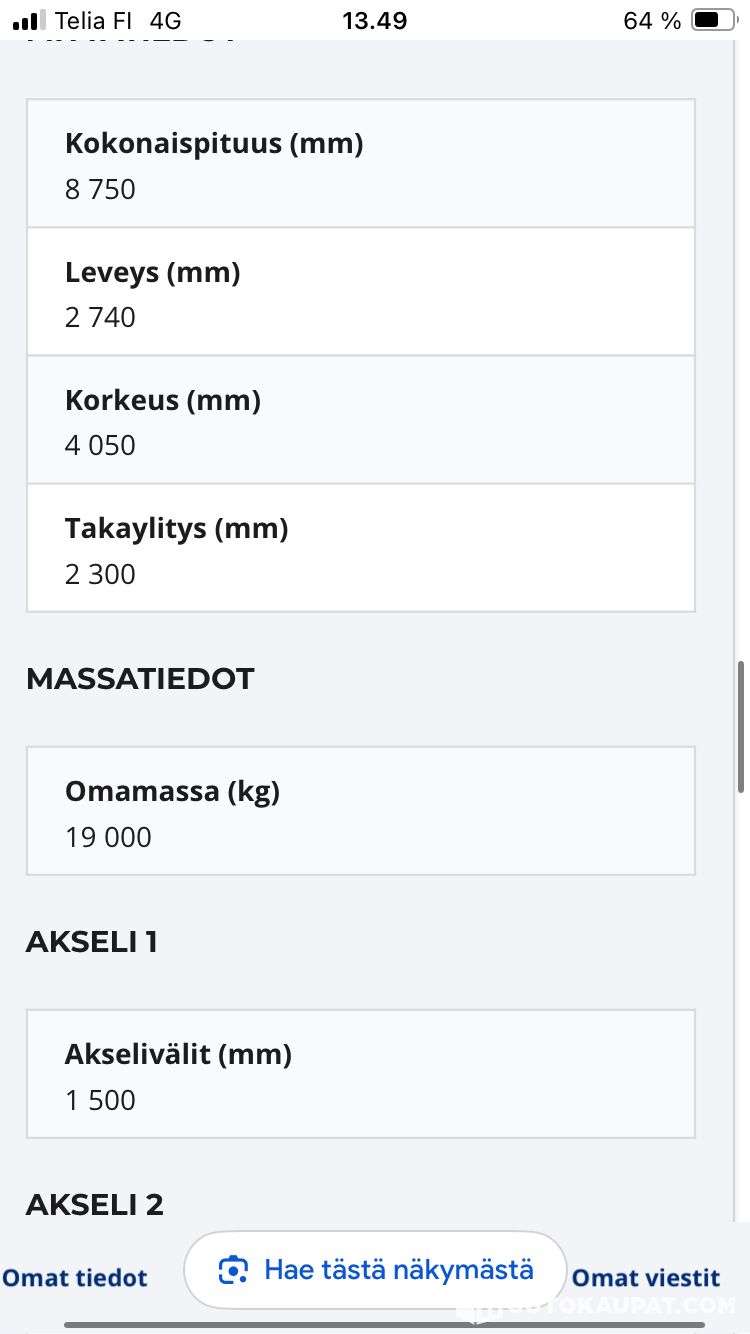Open Omat tiedot

[75, 1278]
